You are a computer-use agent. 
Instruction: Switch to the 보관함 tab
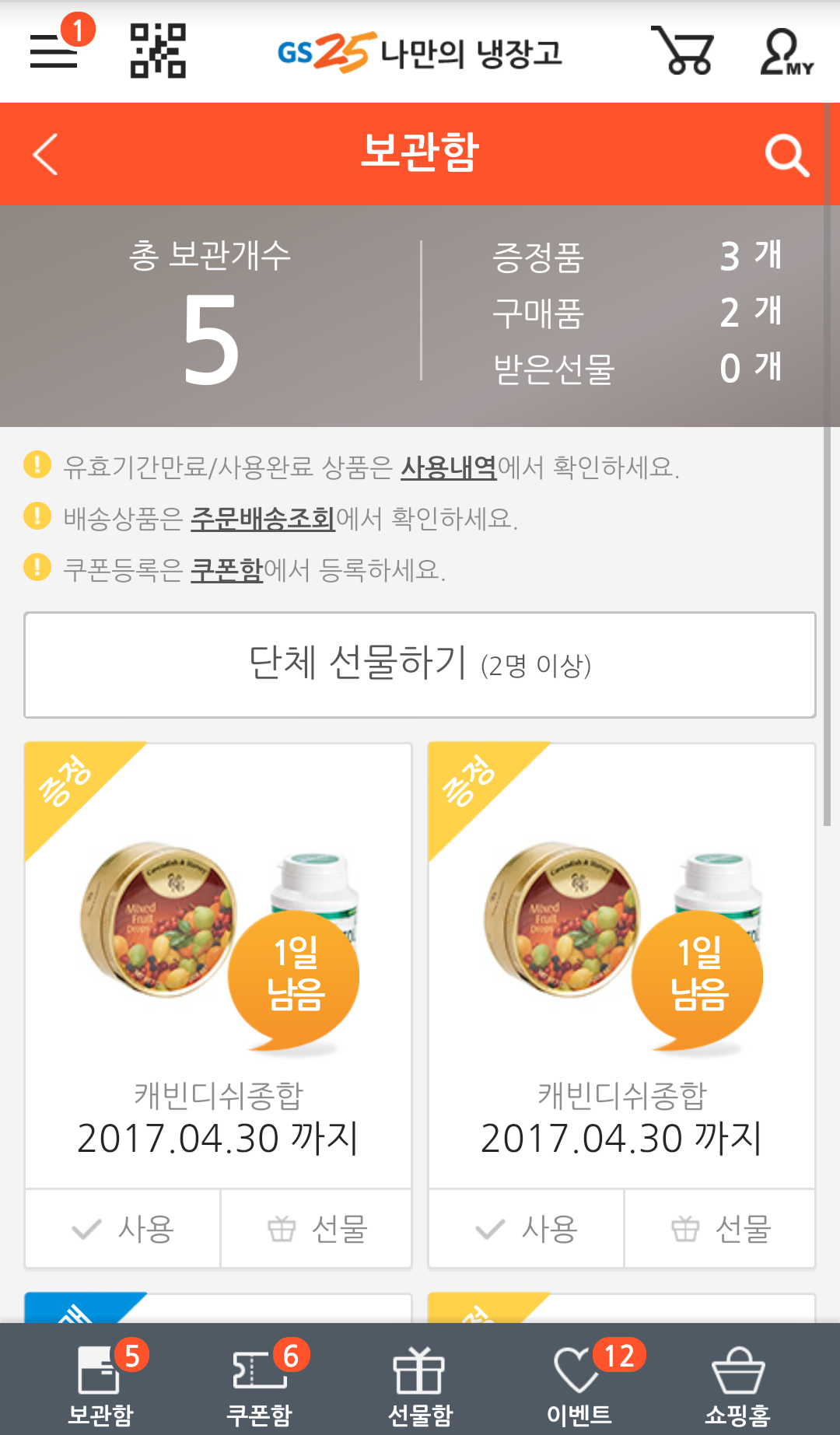pyautogui.click(x=101, y=1382)
